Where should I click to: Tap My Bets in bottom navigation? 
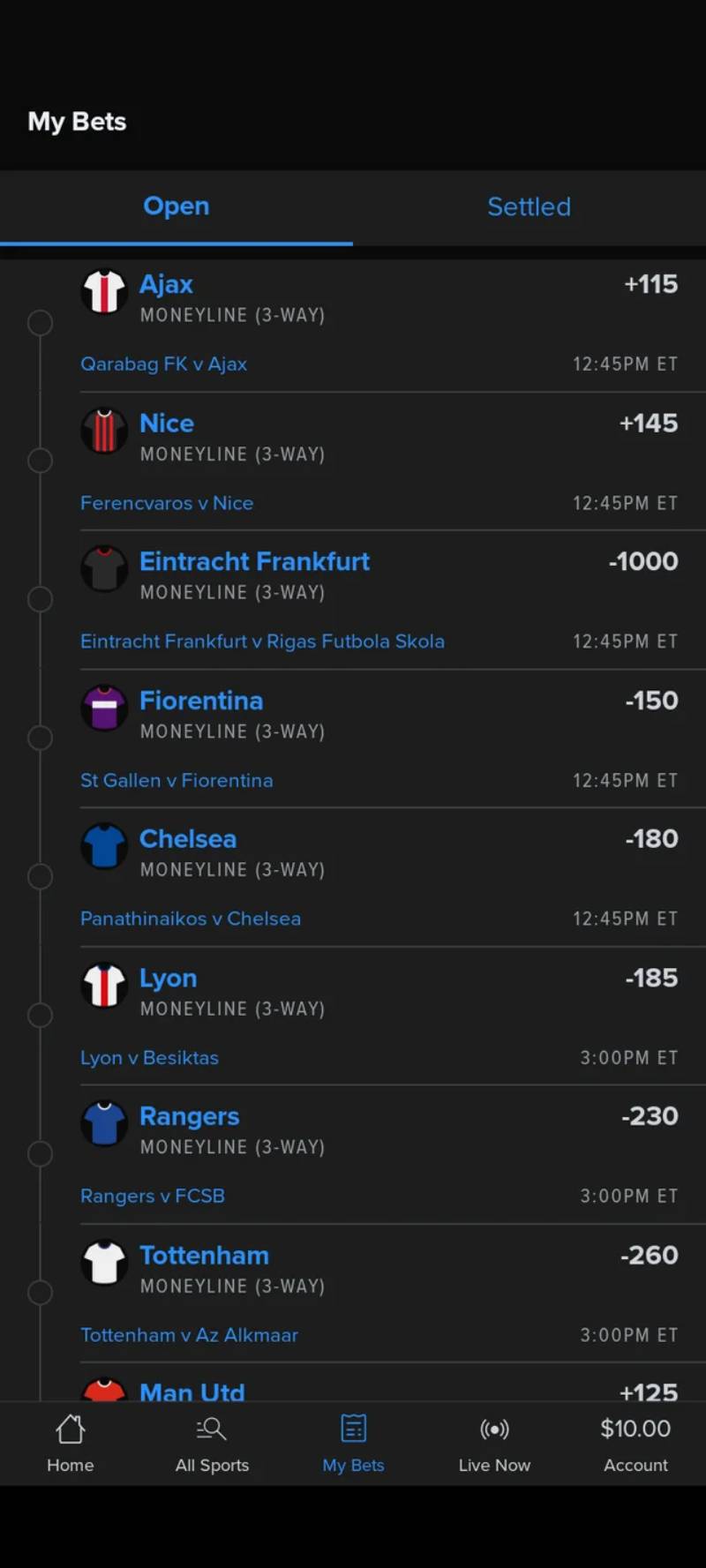353,1444
